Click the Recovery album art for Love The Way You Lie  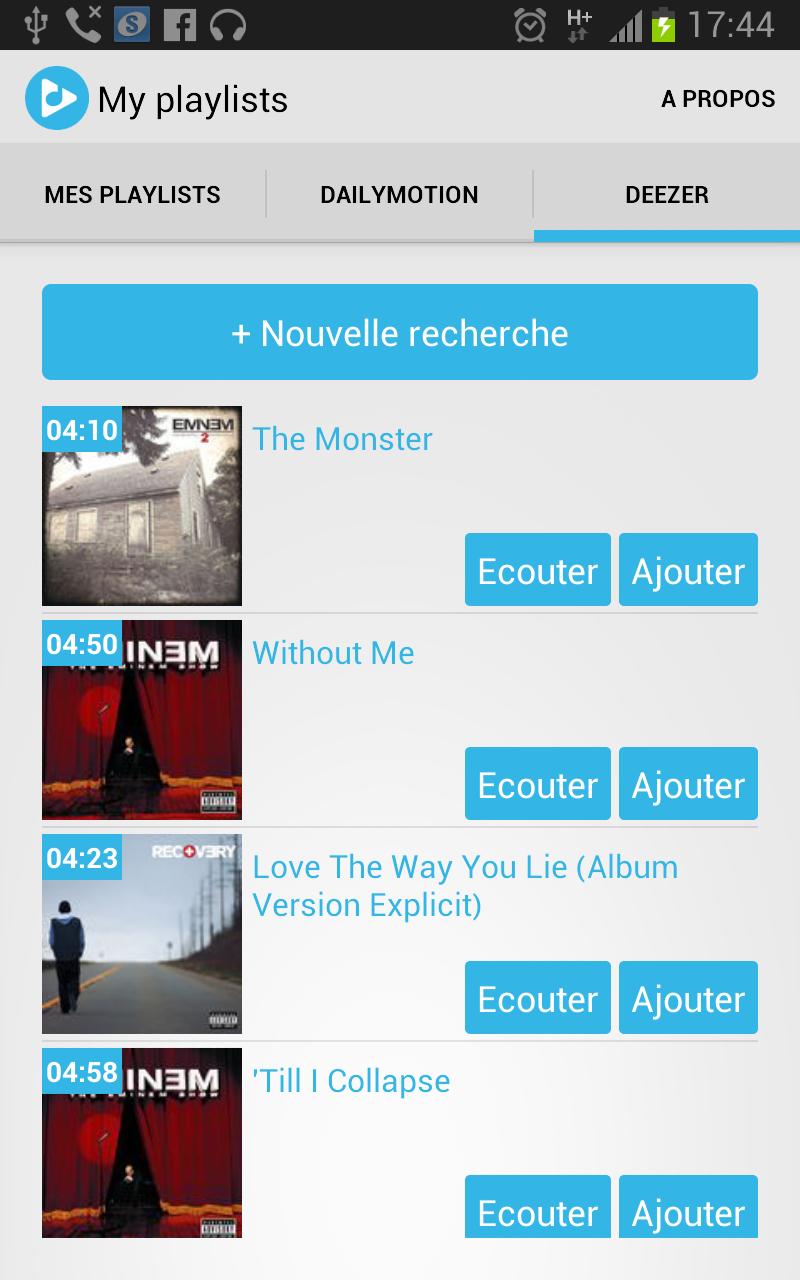[141, 933]
